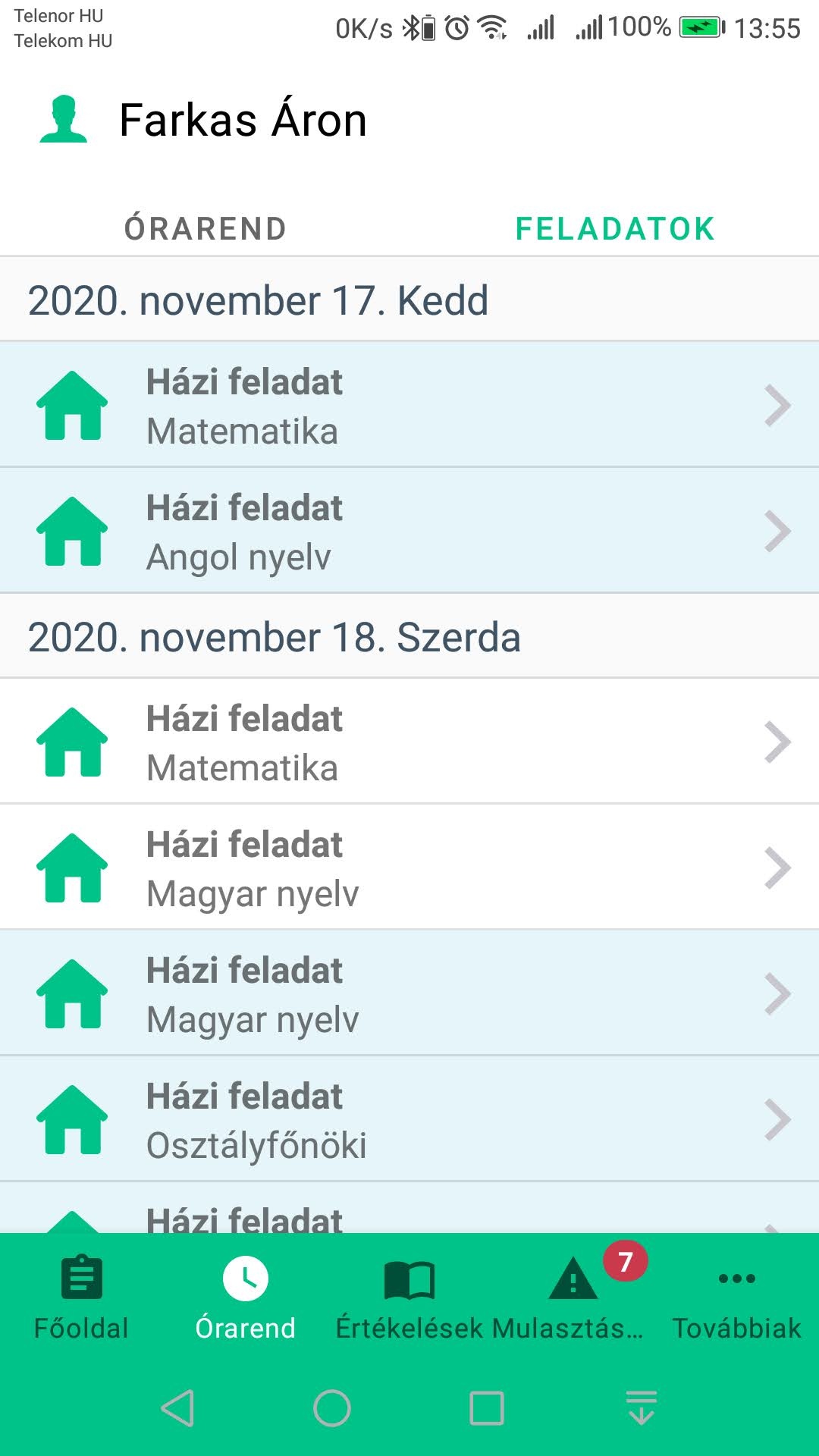Select Órarend in the bottom navigation

(x=245, y=1297)
